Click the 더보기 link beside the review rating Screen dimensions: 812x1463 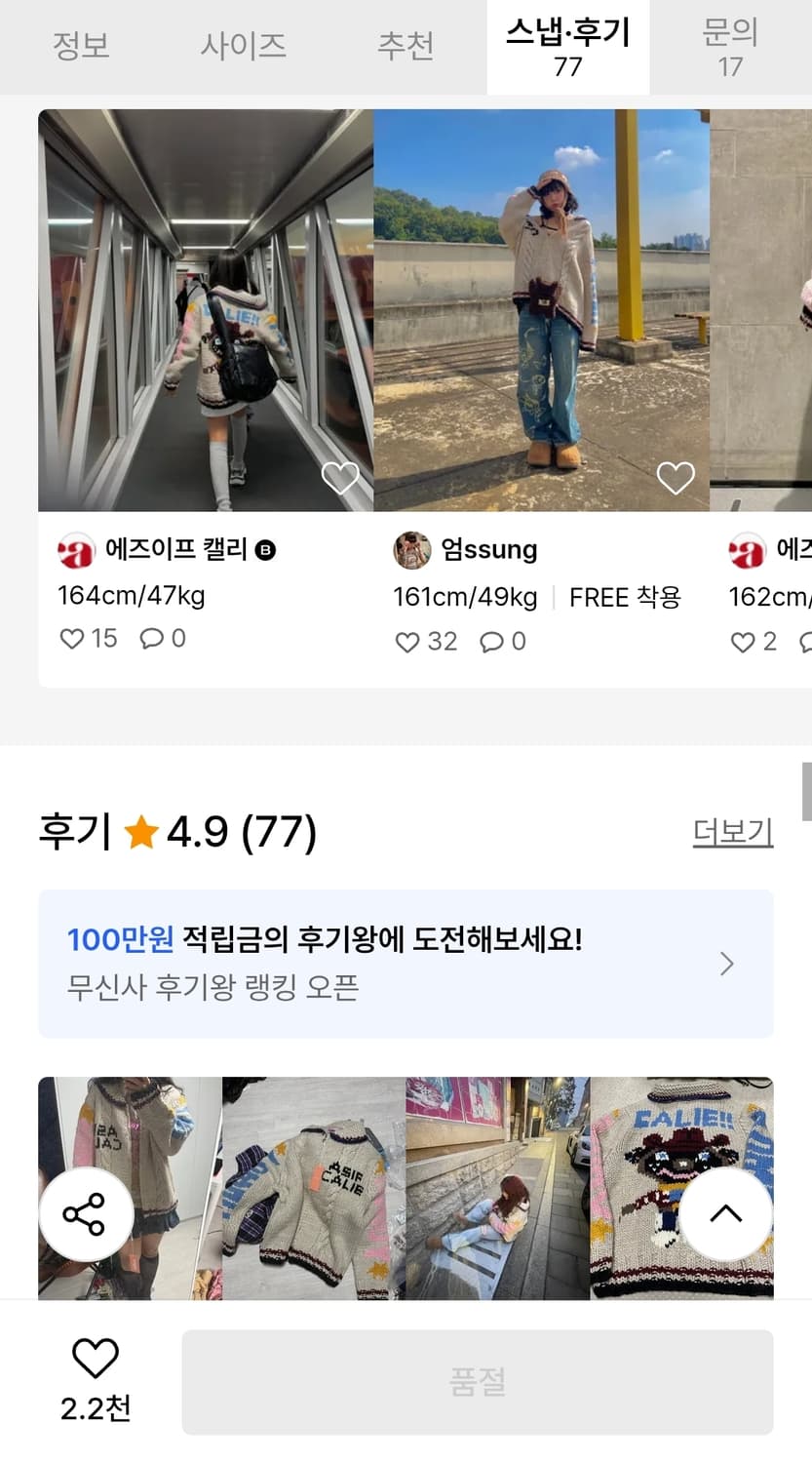732,834
